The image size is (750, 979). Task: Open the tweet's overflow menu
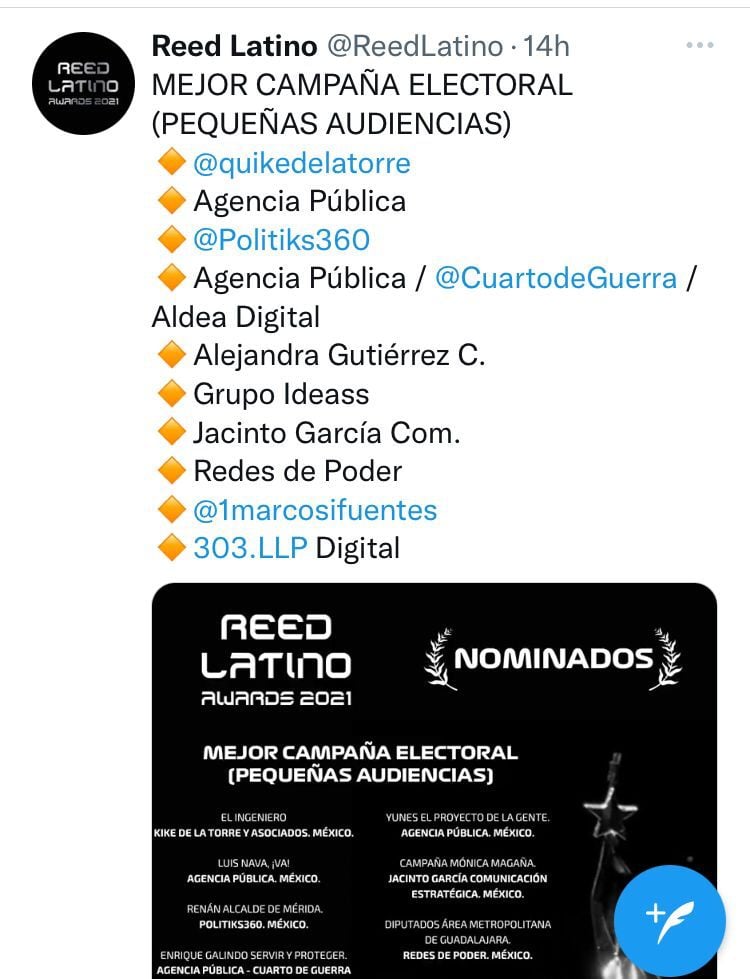(699, 46)
